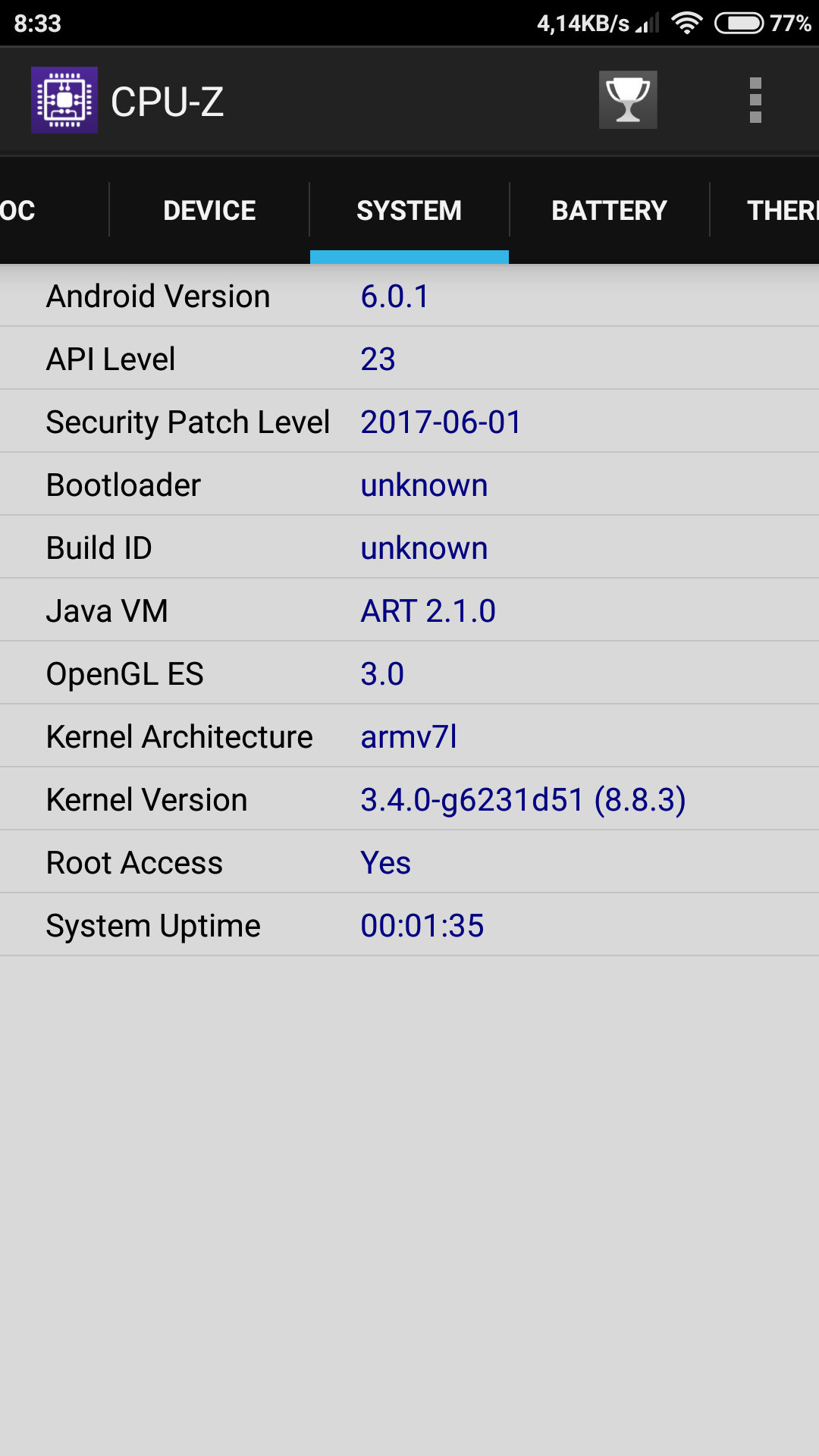Go to the Battery tab
This screenshot has width=819, height=1456.
pos(610,210)
